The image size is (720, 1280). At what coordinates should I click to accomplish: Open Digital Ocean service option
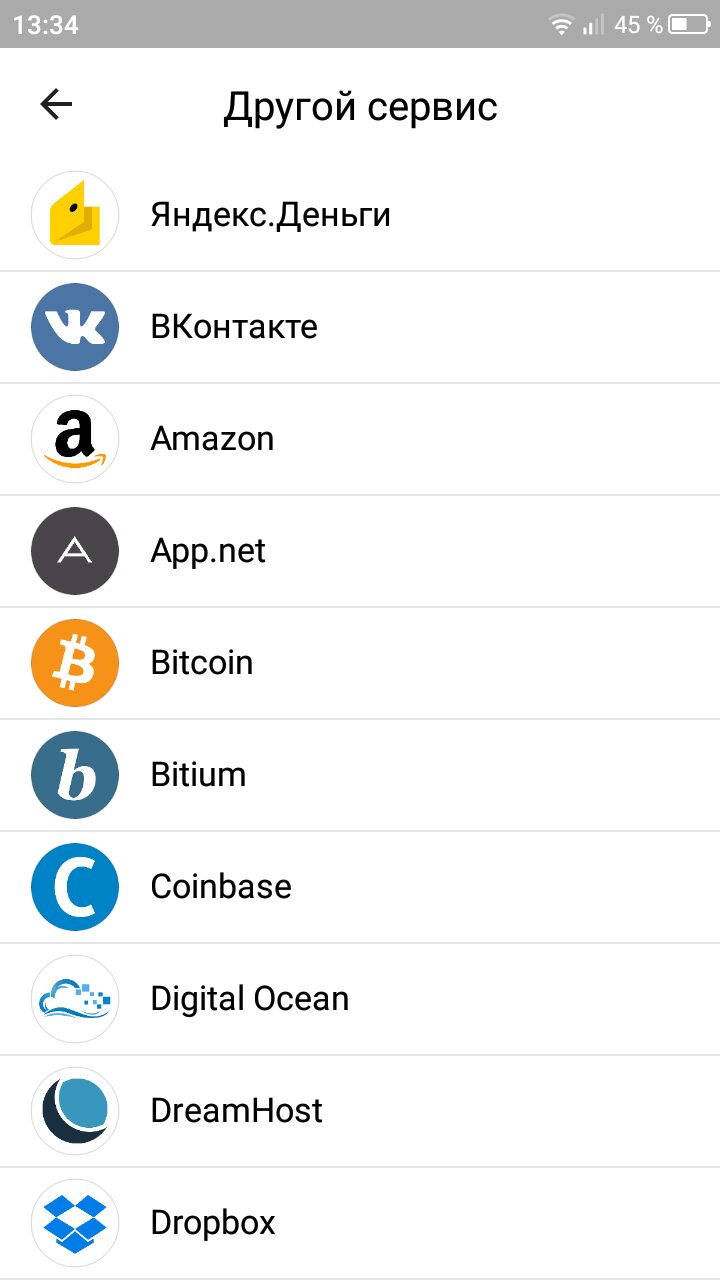(x=360, y=999)
